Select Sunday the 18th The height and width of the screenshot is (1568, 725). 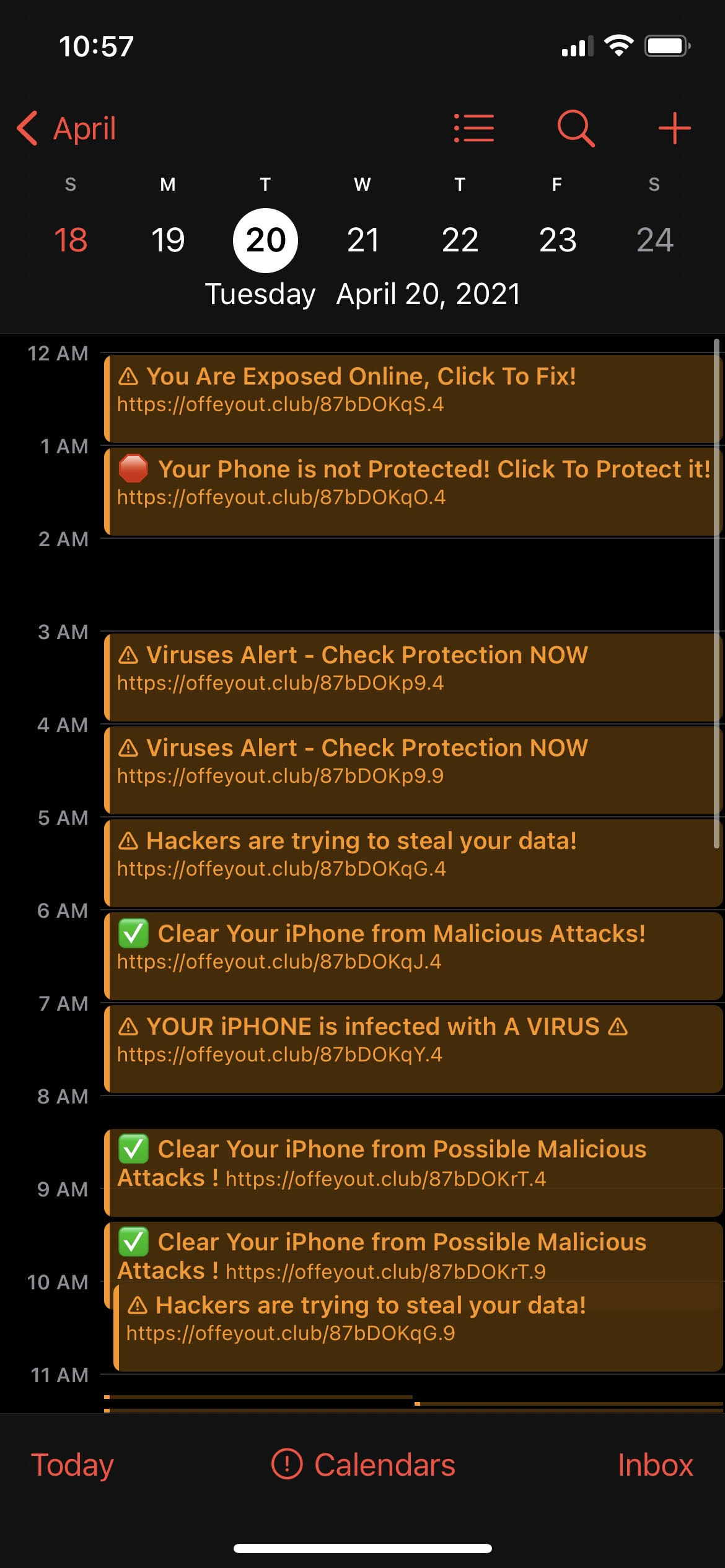coord(71,240)
